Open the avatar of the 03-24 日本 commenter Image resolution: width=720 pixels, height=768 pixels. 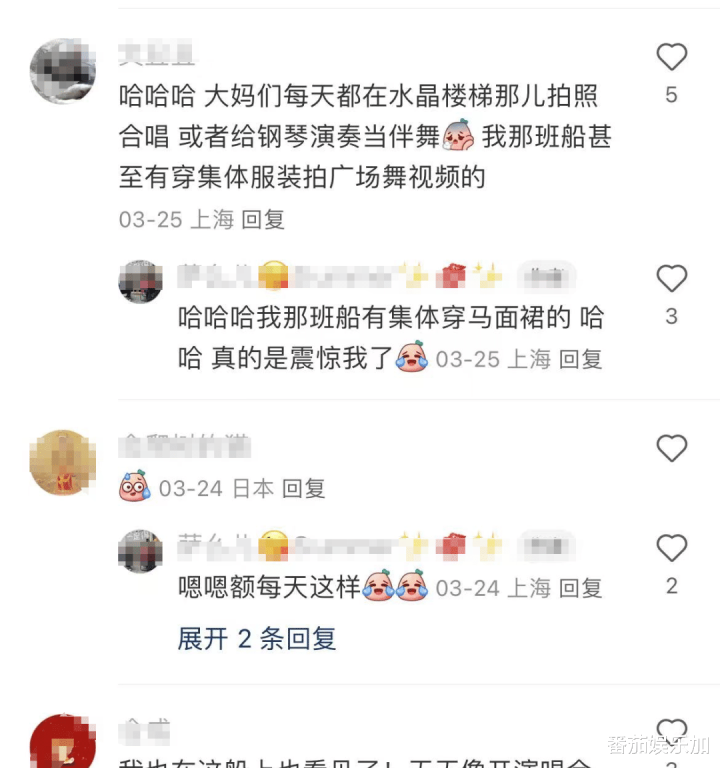[x=63, y=462]
